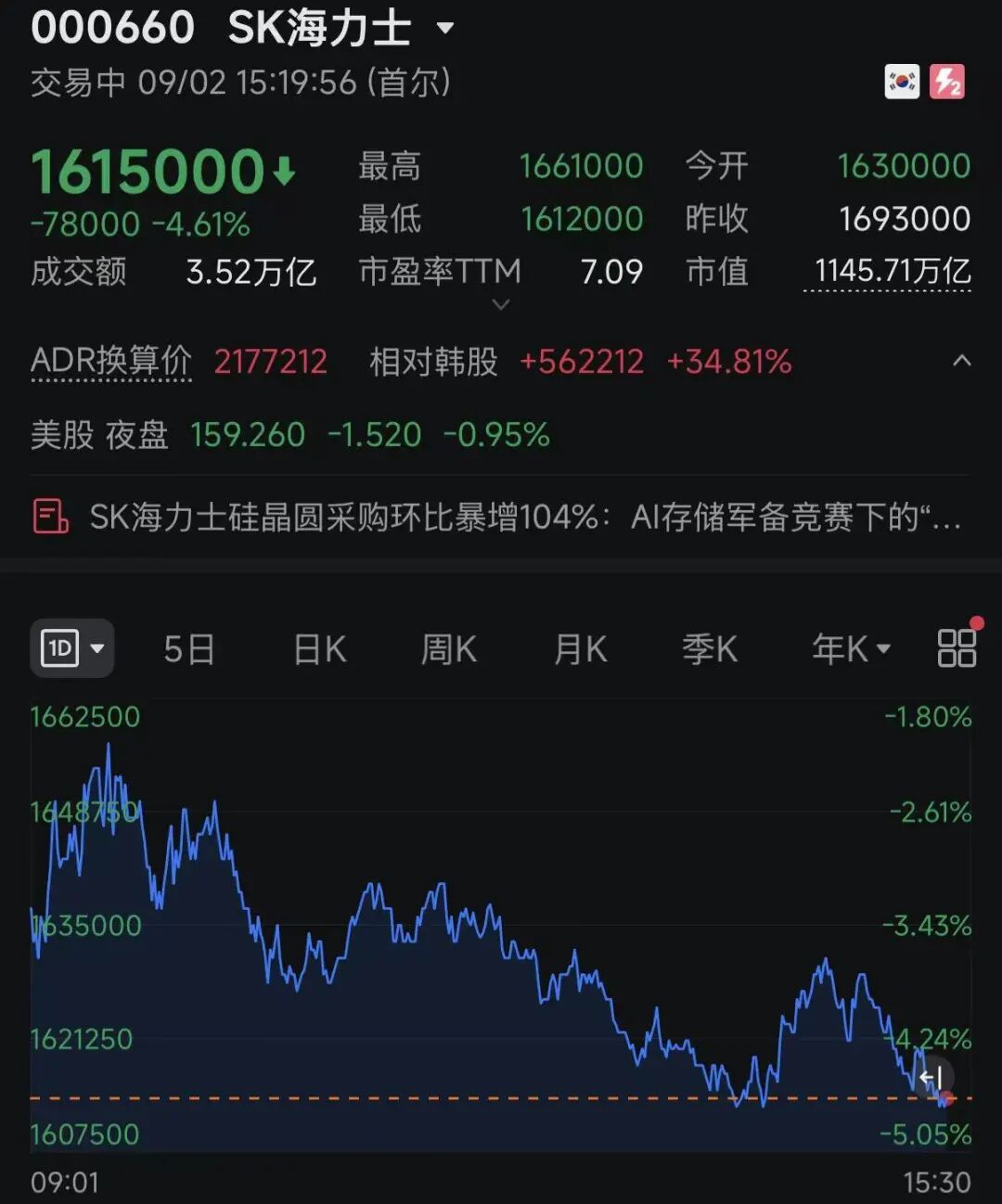The height and width of the screenshot is (1204, 1002).
Task: Tap the jump-to-latest arrow on chart
Action: pyautogui.click(x=931, y=1078)
